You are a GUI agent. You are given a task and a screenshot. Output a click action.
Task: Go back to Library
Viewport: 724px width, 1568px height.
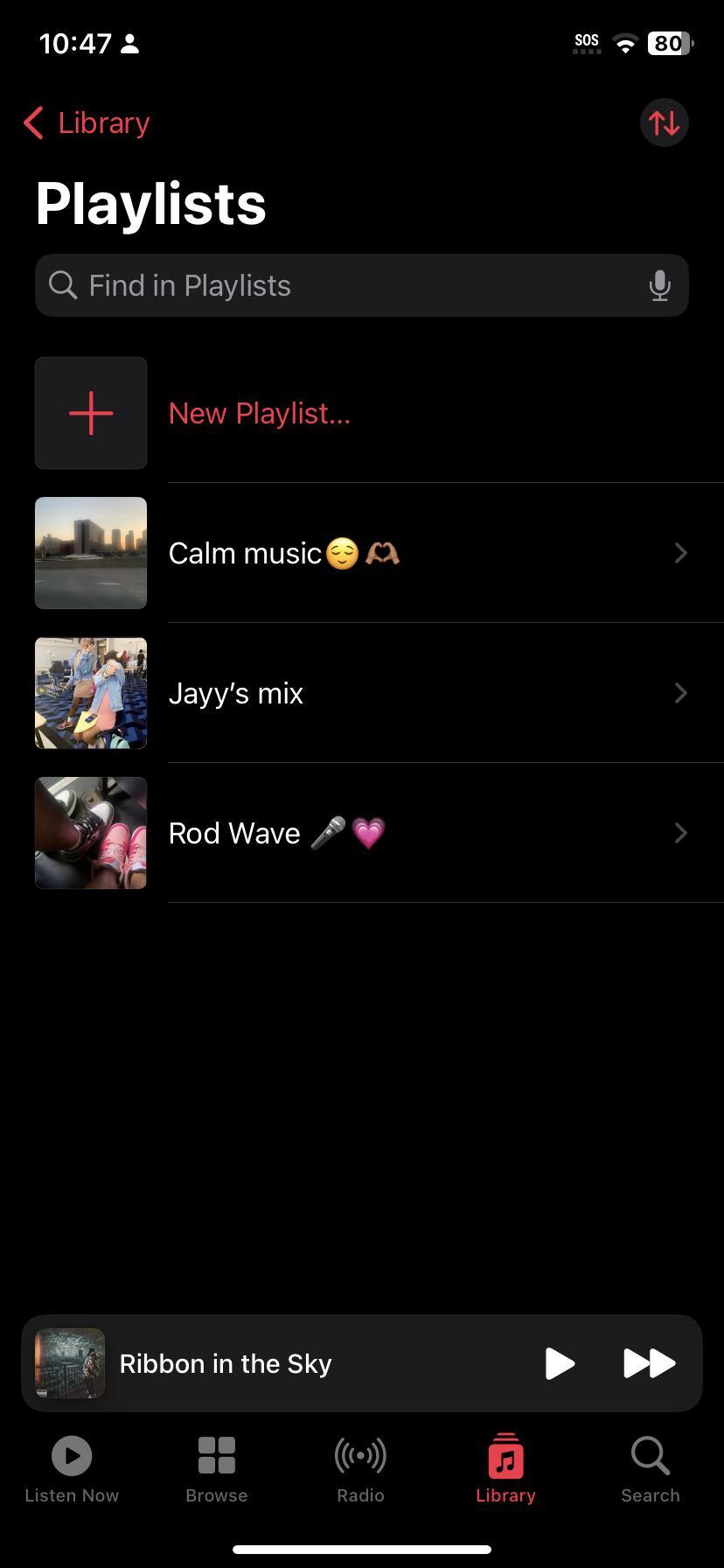pyautogui.click(x=87, y=123)
